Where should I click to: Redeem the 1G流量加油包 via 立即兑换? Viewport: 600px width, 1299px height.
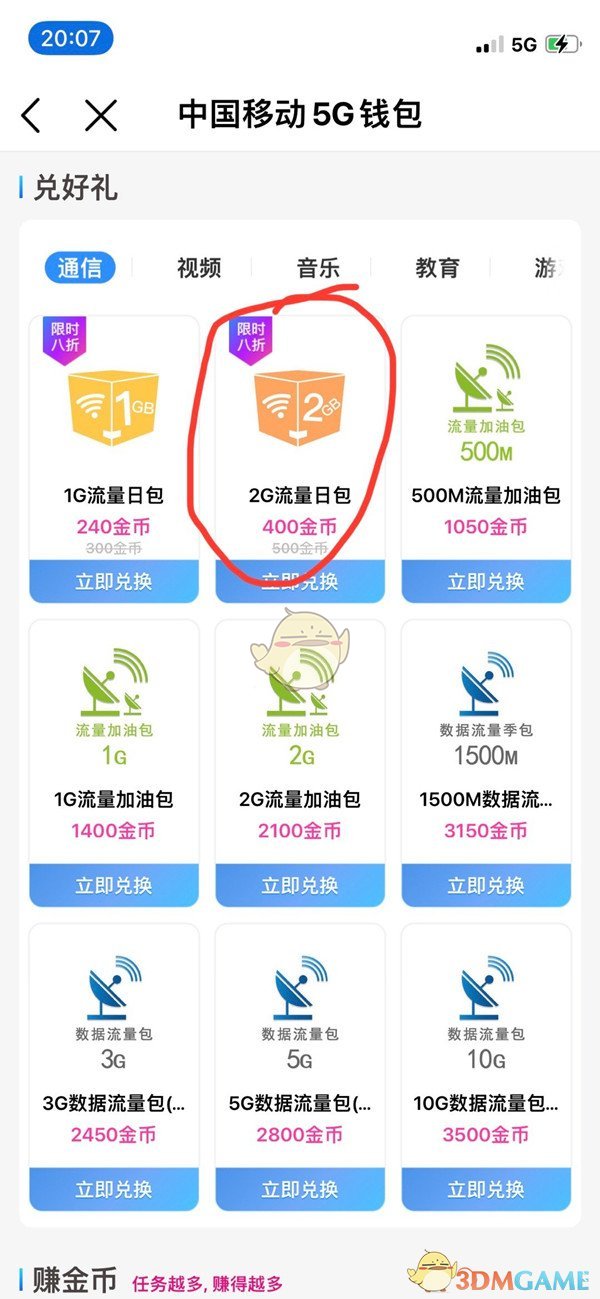(x=114, y=885)
